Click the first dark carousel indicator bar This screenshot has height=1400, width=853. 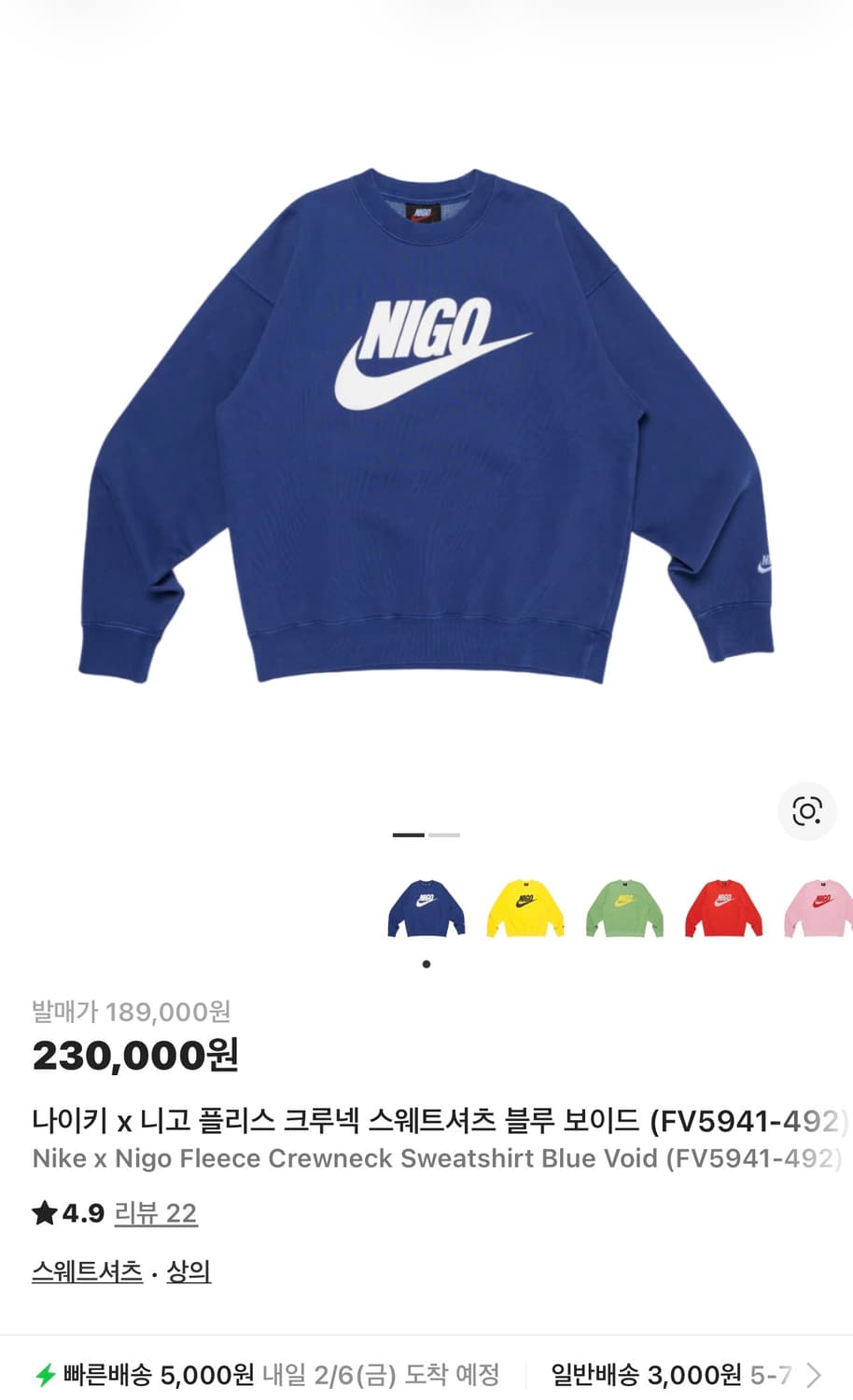pos(409,835)
